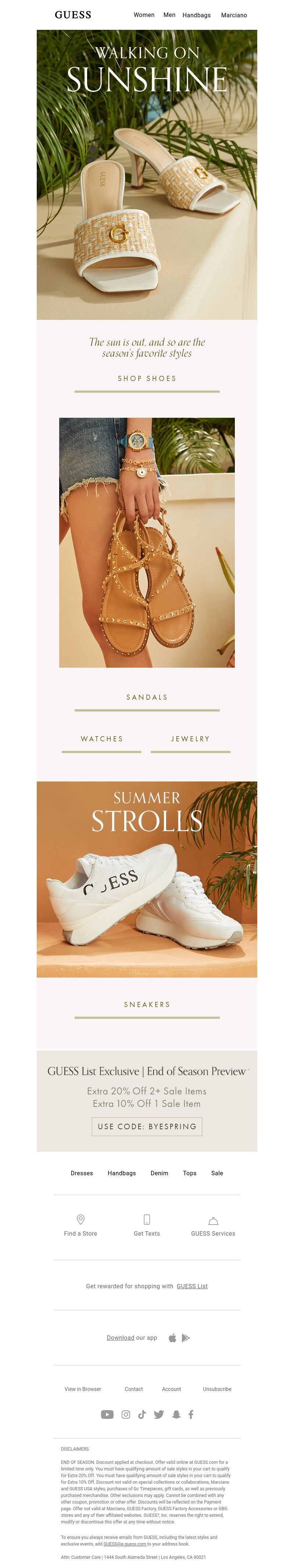The width and height of the screenshot is (294, 1568).
Task: Open View in Browser link
Action: 83,1389
